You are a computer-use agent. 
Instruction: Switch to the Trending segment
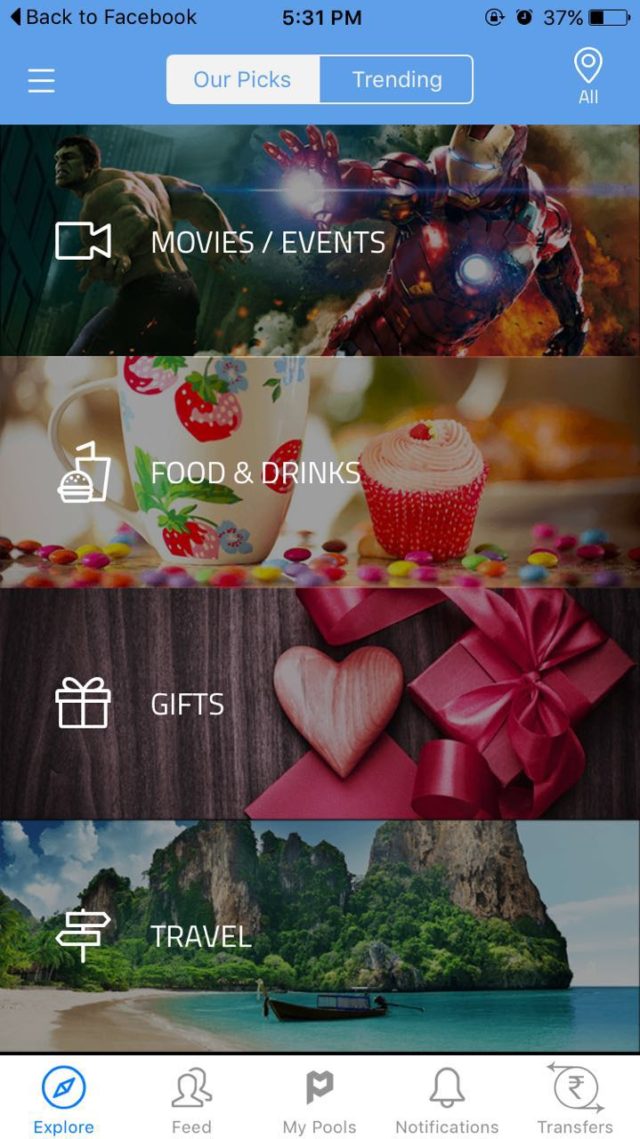coord(396,80)
